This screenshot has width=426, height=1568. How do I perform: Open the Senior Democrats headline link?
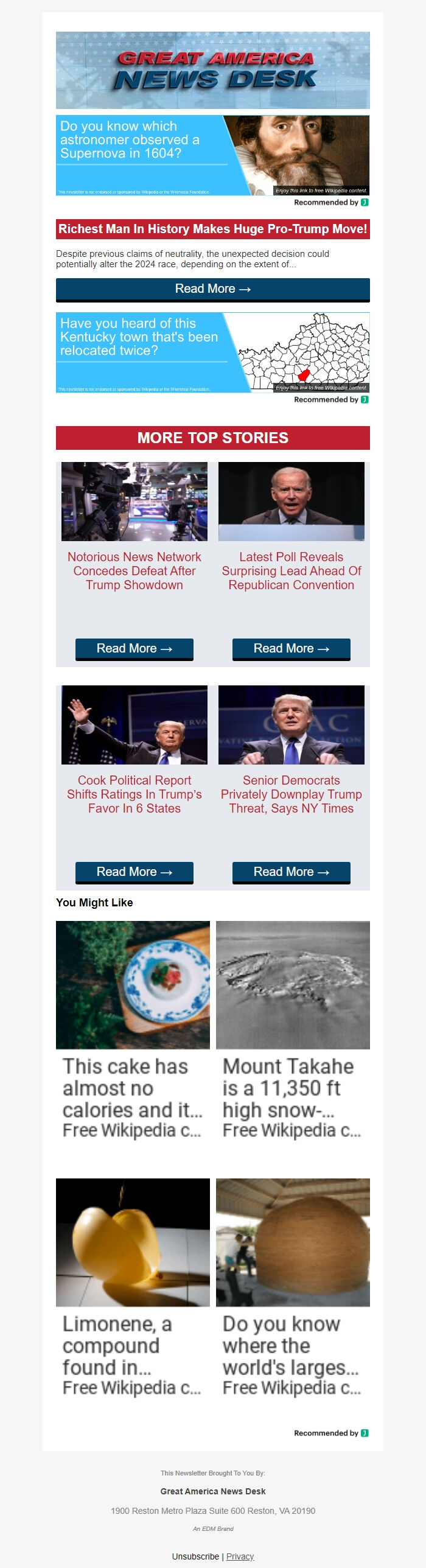point(291,794)
